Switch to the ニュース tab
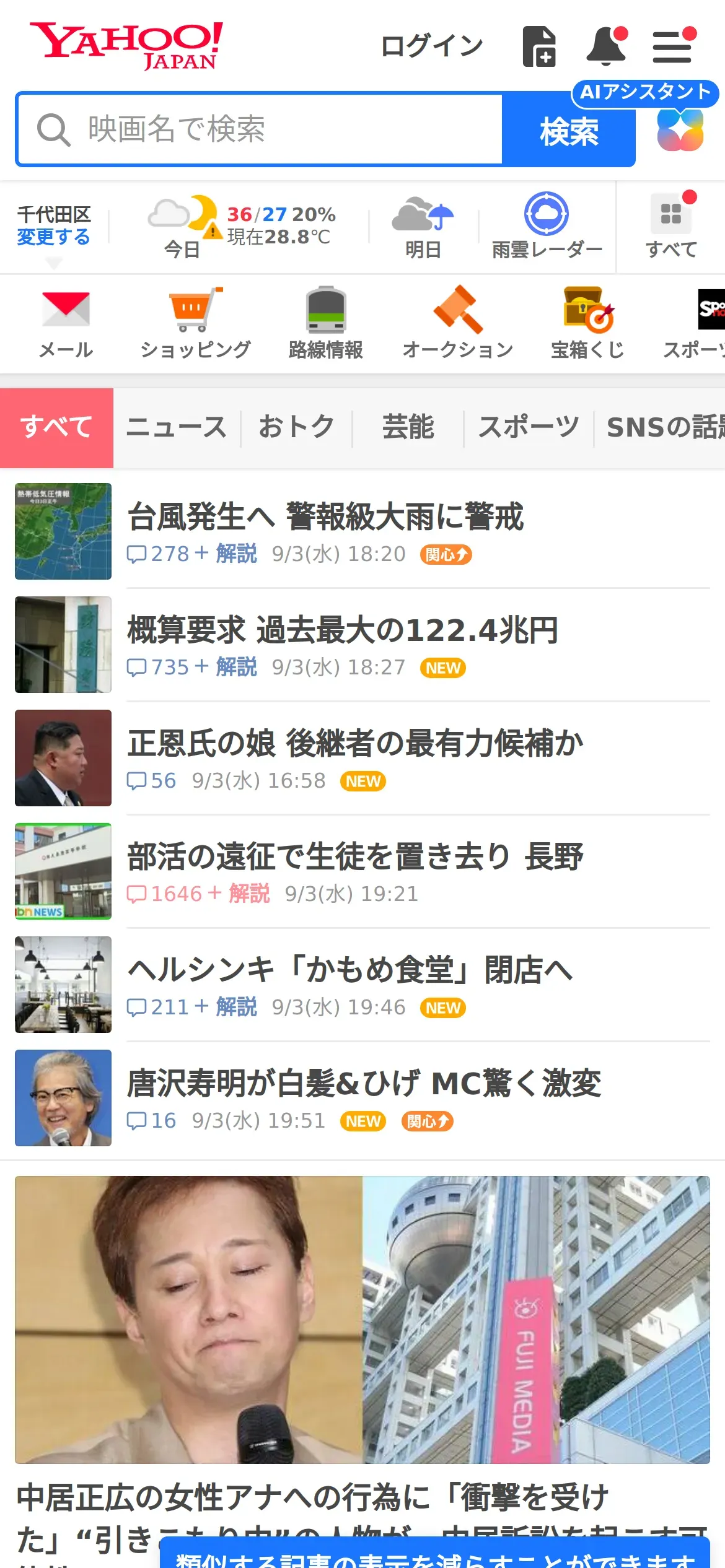Image resolution: width=725 pixels, height=1568 pixels. click(x=177, y=427)
